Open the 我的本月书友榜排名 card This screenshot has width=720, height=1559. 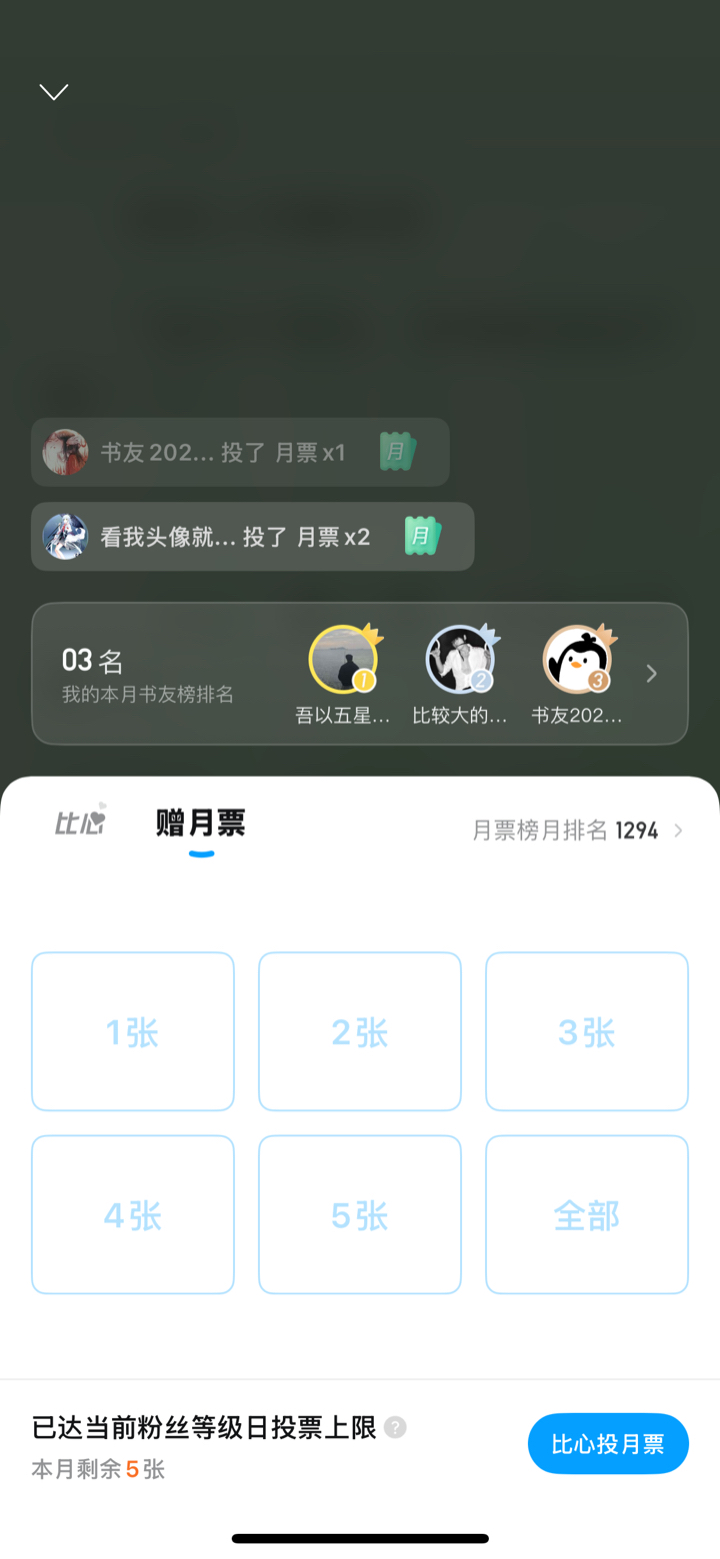tap(360, 673)
